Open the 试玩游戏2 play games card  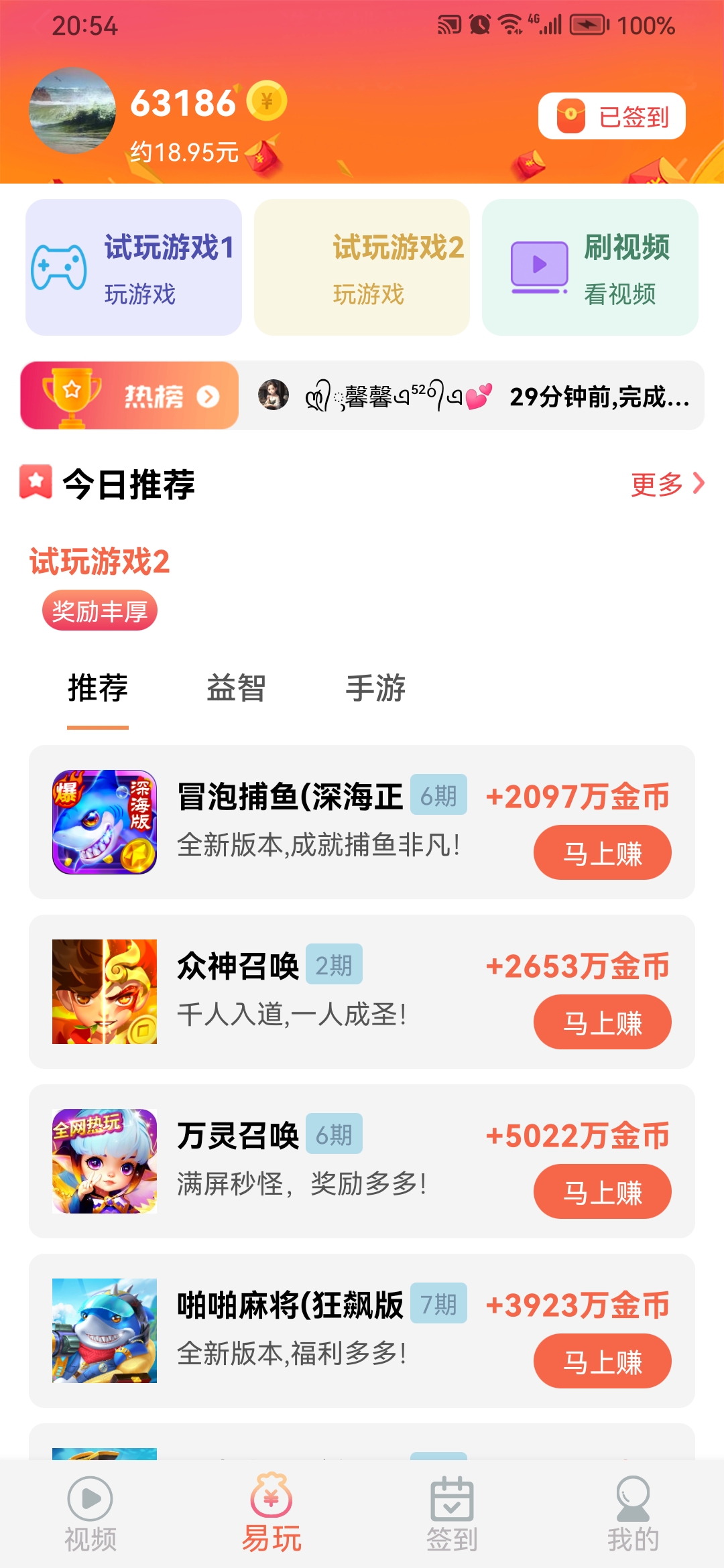(362, 267)
